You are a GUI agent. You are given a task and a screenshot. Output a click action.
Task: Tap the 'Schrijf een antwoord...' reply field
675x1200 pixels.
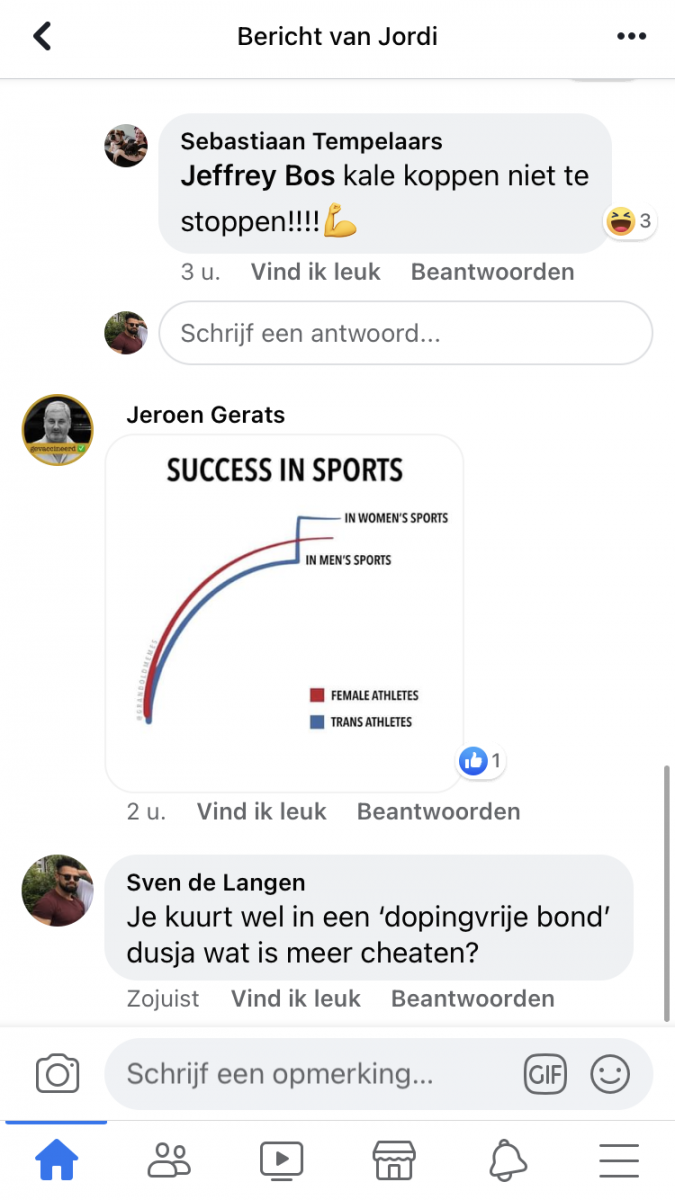[x=405, y=333]
